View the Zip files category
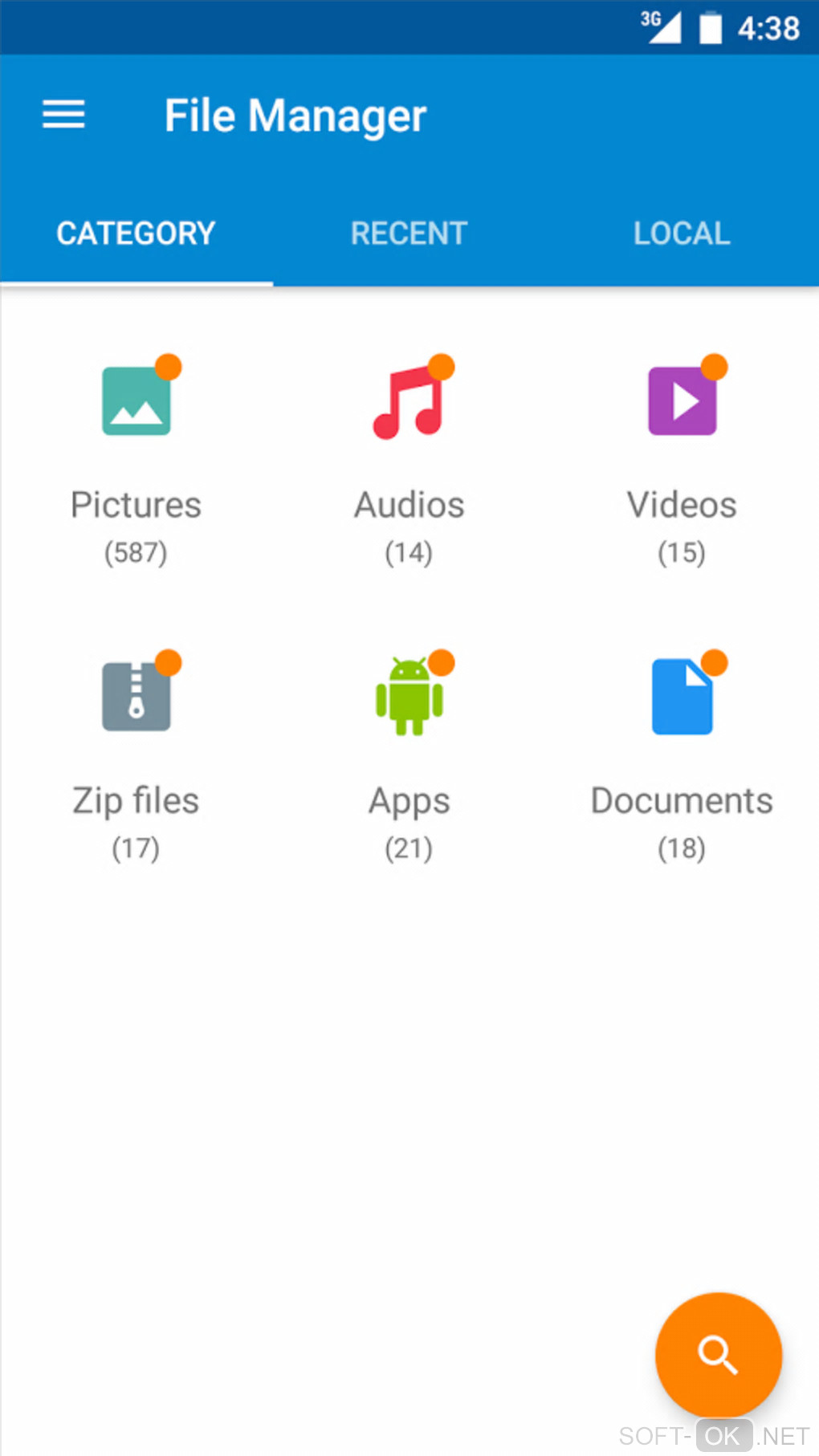This screenshot has height=1456, width=819. 136,753
